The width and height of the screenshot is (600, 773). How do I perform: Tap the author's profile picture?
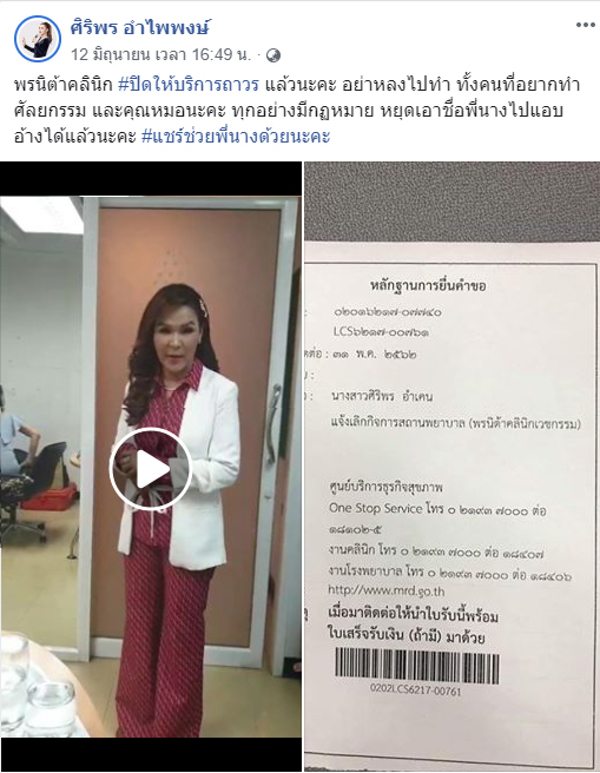coord(39,37)
